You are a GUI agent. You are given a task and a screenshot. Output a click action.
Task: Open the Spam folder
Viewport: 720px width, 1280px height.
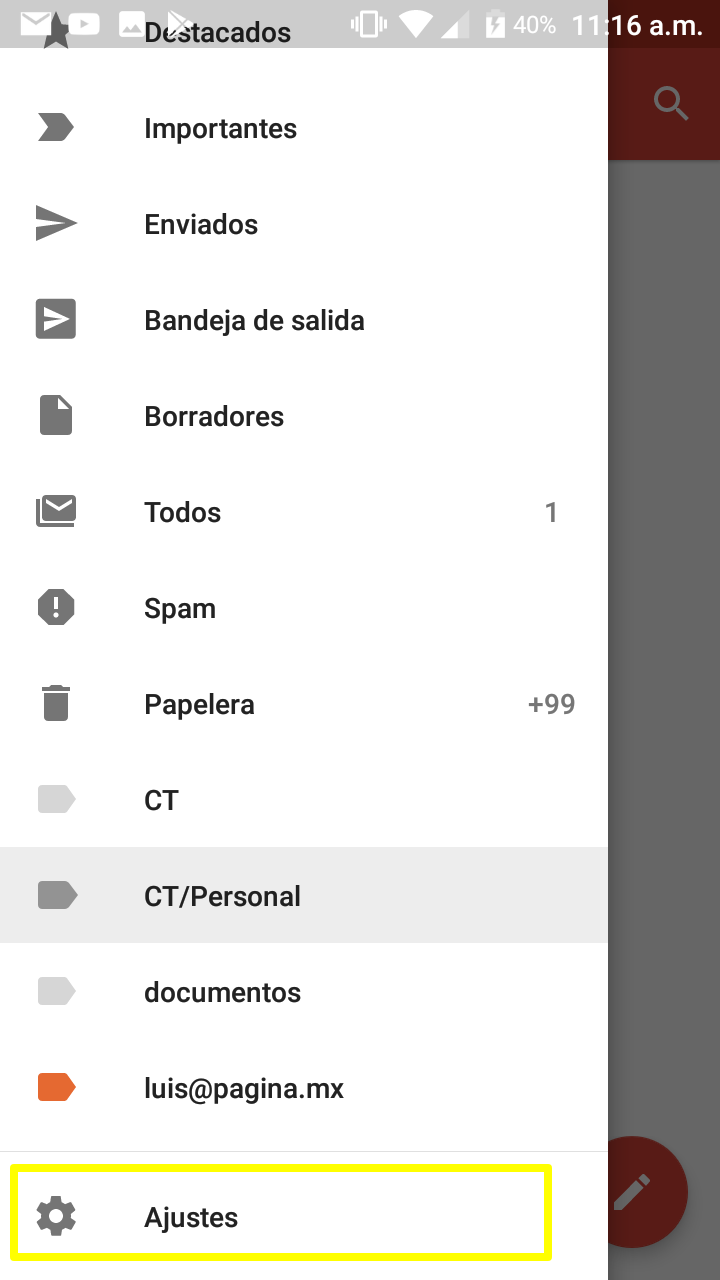pyautogui.click(x=180, y=609)
